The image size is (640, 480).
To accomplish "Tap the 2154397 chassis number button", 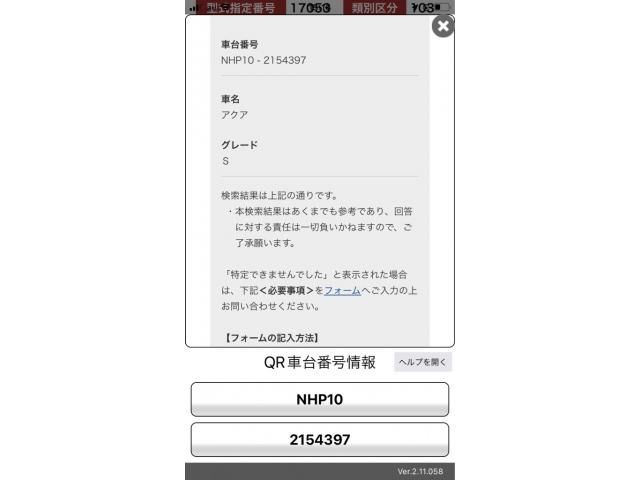I will [320, 440].
